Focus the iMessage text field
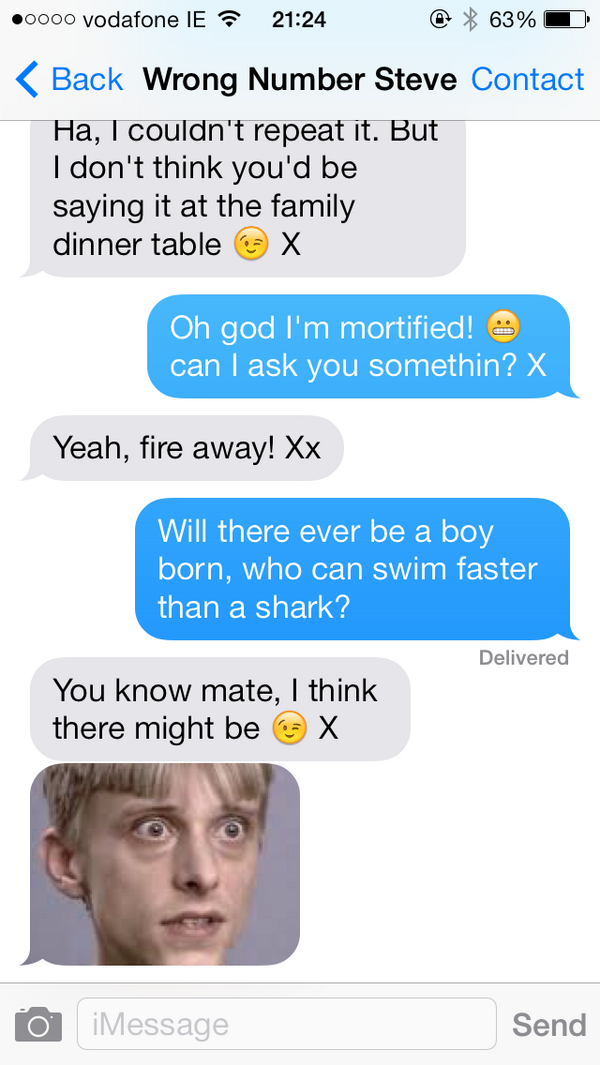 (x=287, y=1024)
